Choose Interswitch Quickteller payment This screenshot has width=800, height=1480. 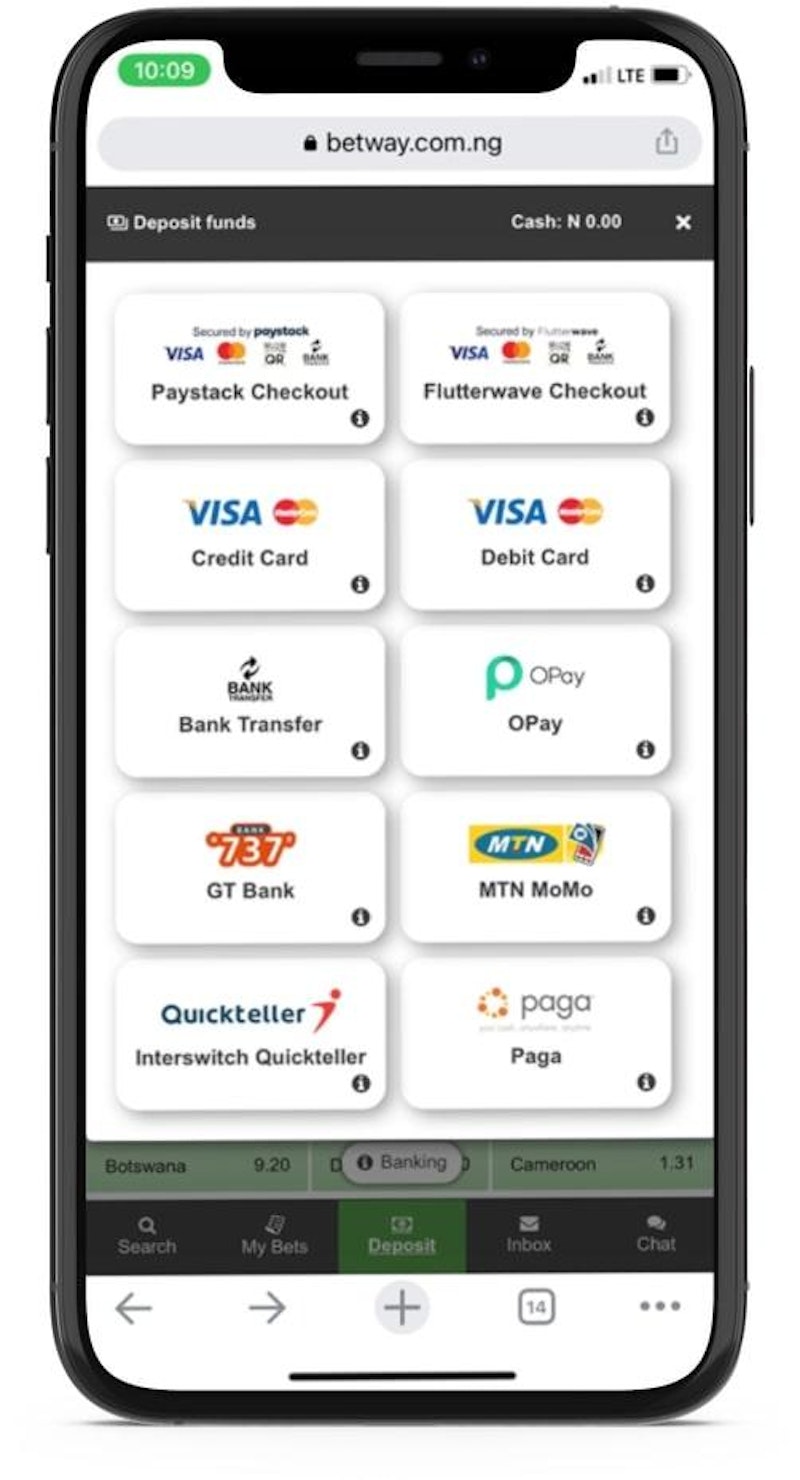pyautogui.click(x=249, y=1033)
